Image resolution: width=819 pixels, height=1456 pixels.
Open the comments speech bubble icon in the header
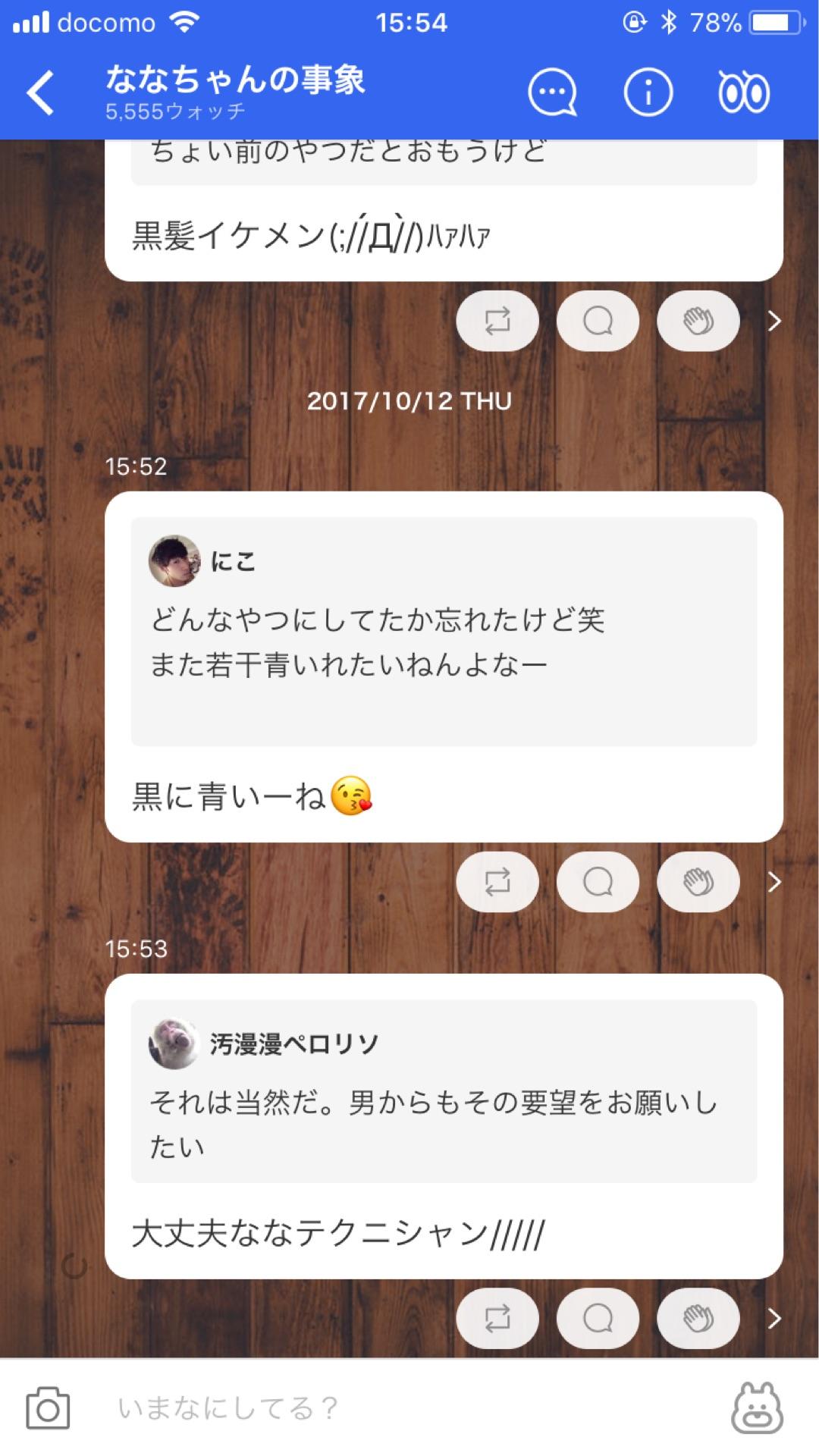(552, 91)
